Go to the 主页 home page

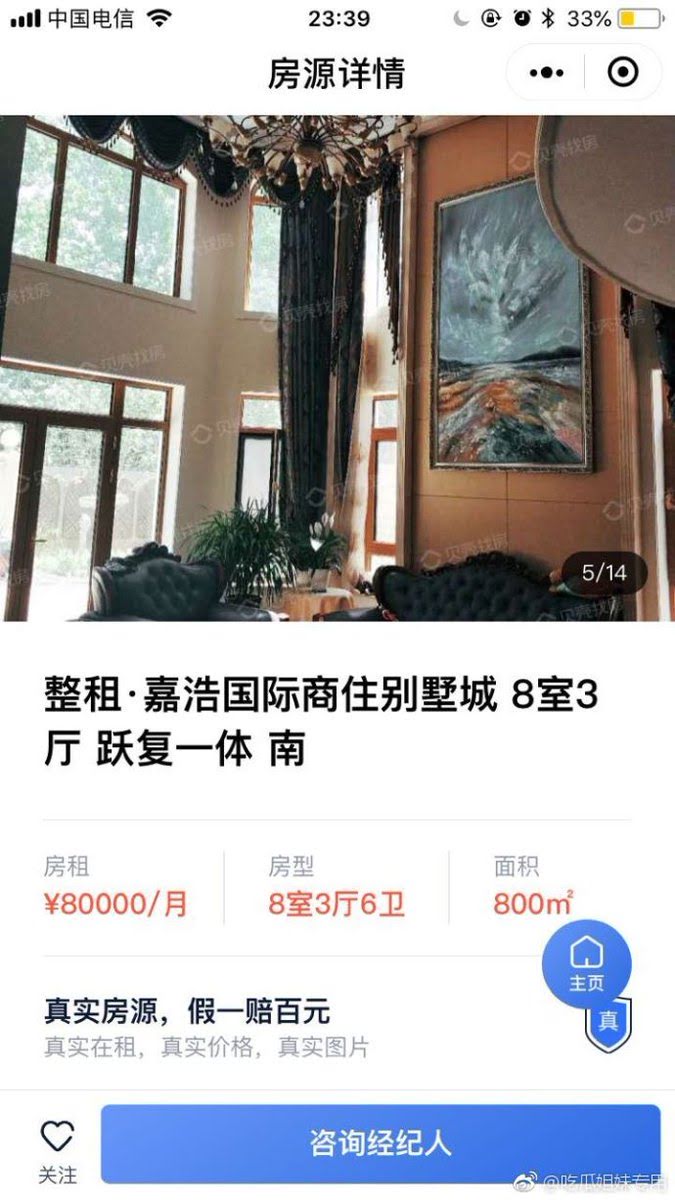[x=586, y=964]
